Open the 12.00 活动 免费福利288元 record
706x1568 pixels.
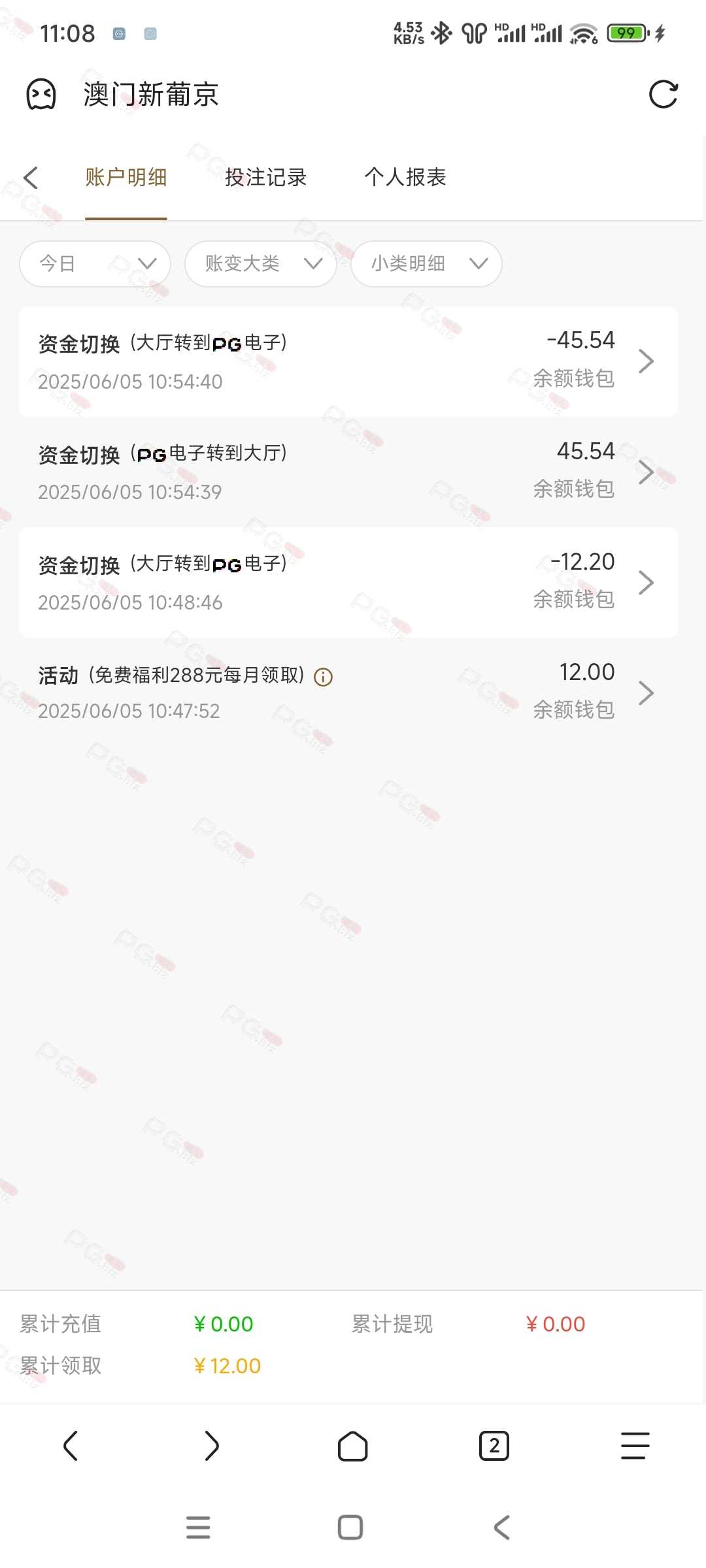click(348, 692)
